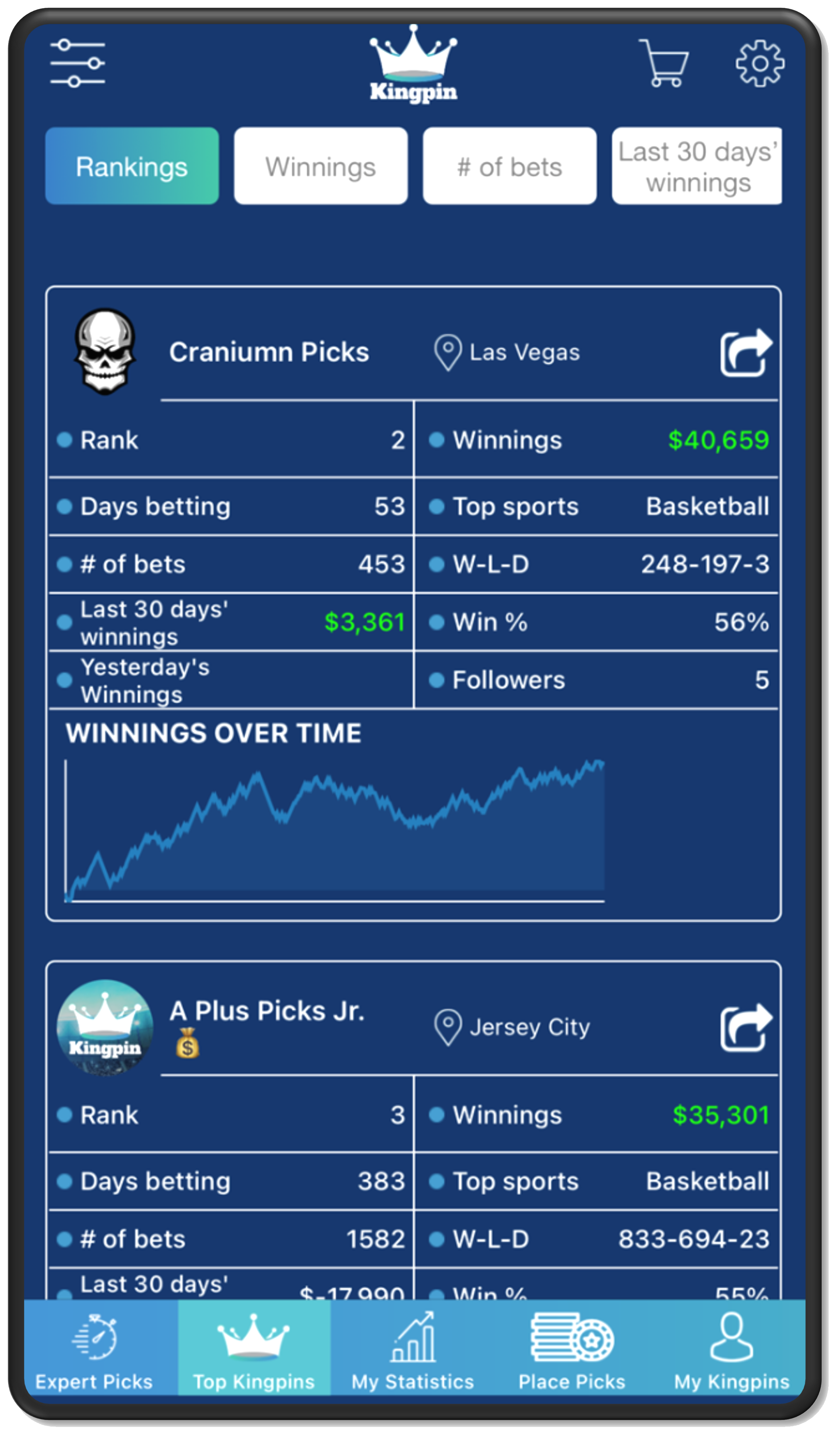Select the Rankings sort tab
This screenshot has width=840, height=1438.
(x=132, y=166)
